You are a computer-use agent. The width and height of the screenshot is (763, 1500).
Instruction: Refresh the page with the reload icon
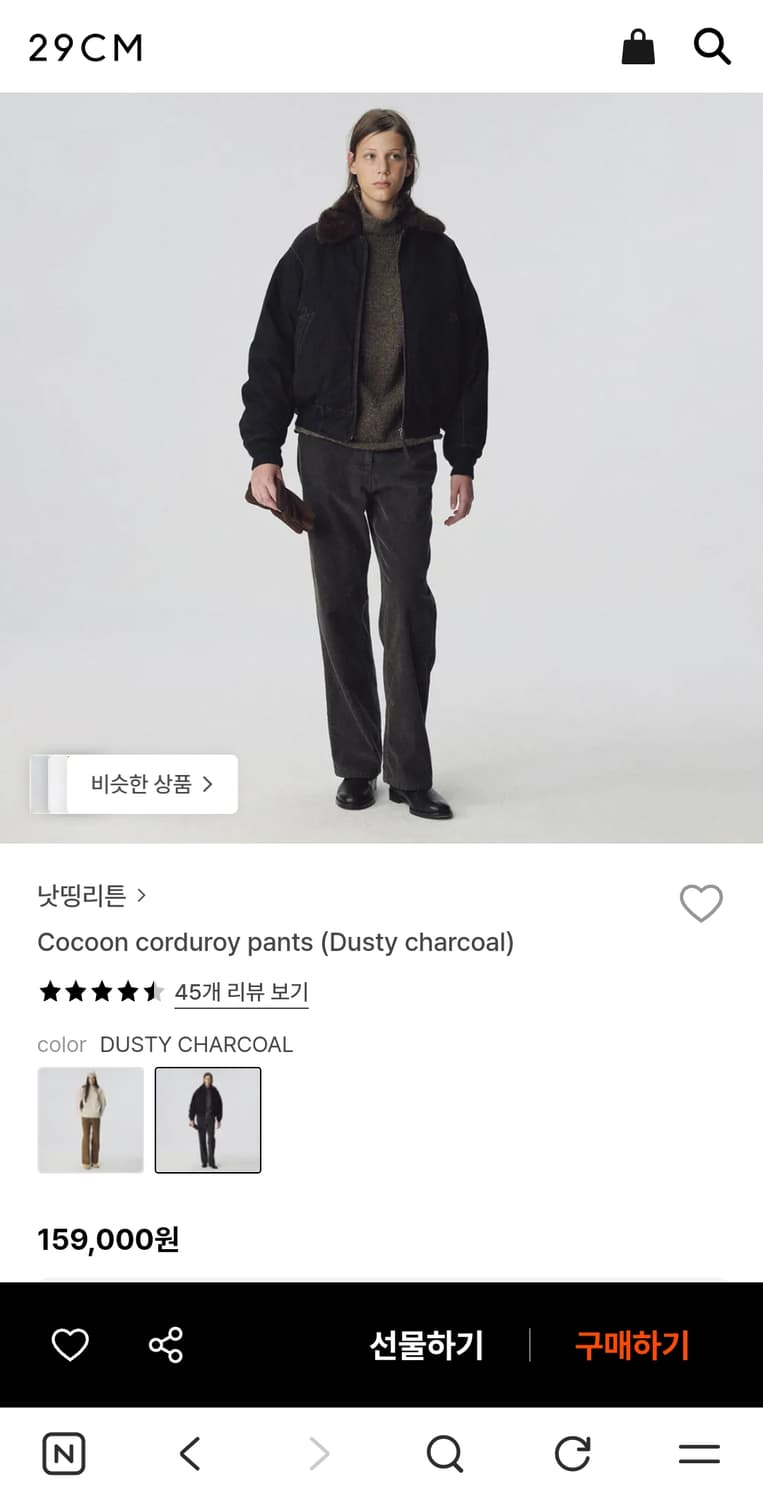[571, 1453]
